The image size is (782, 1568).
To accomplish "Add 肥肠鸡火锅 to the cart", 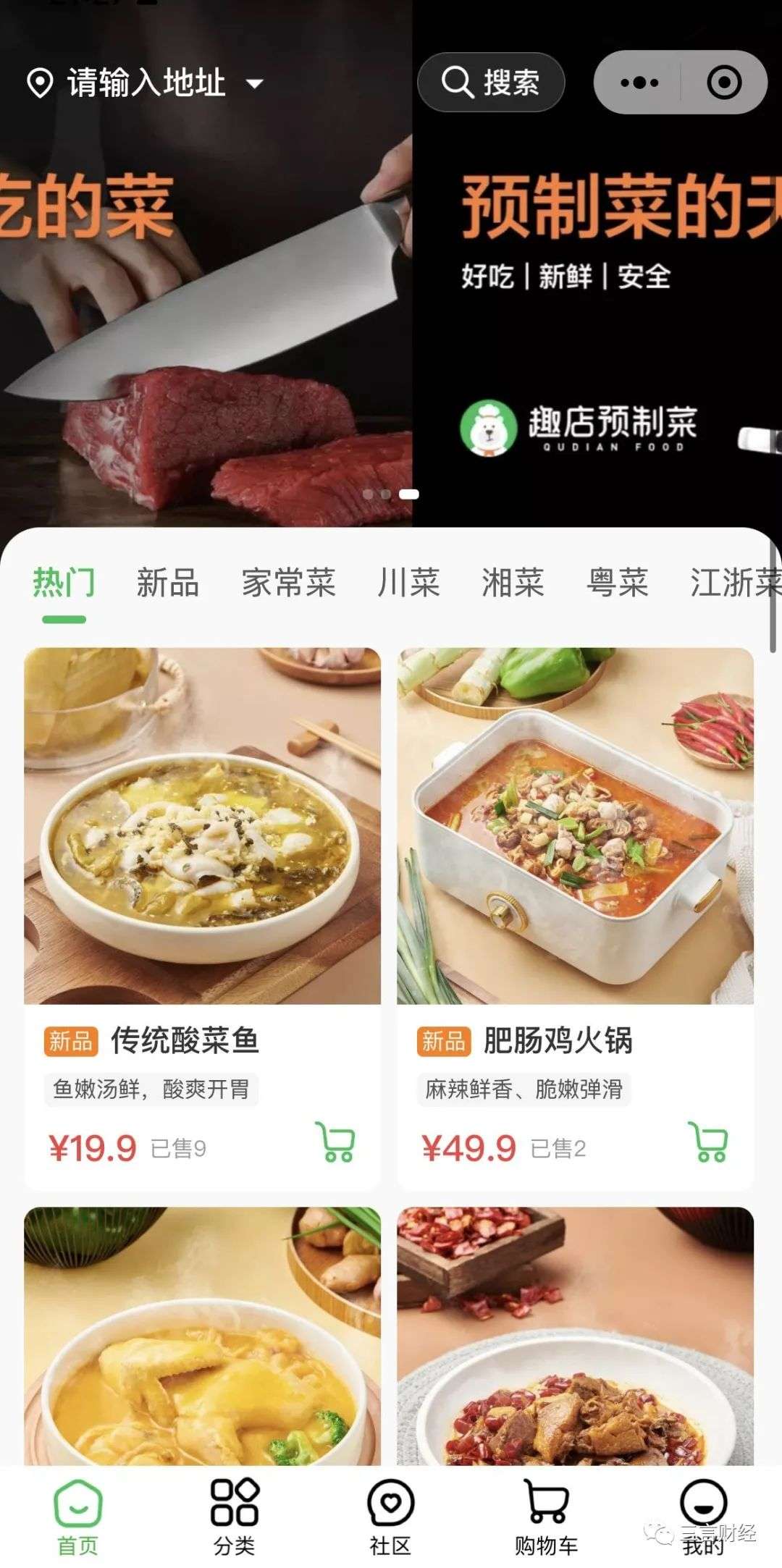I will 708,1142.
